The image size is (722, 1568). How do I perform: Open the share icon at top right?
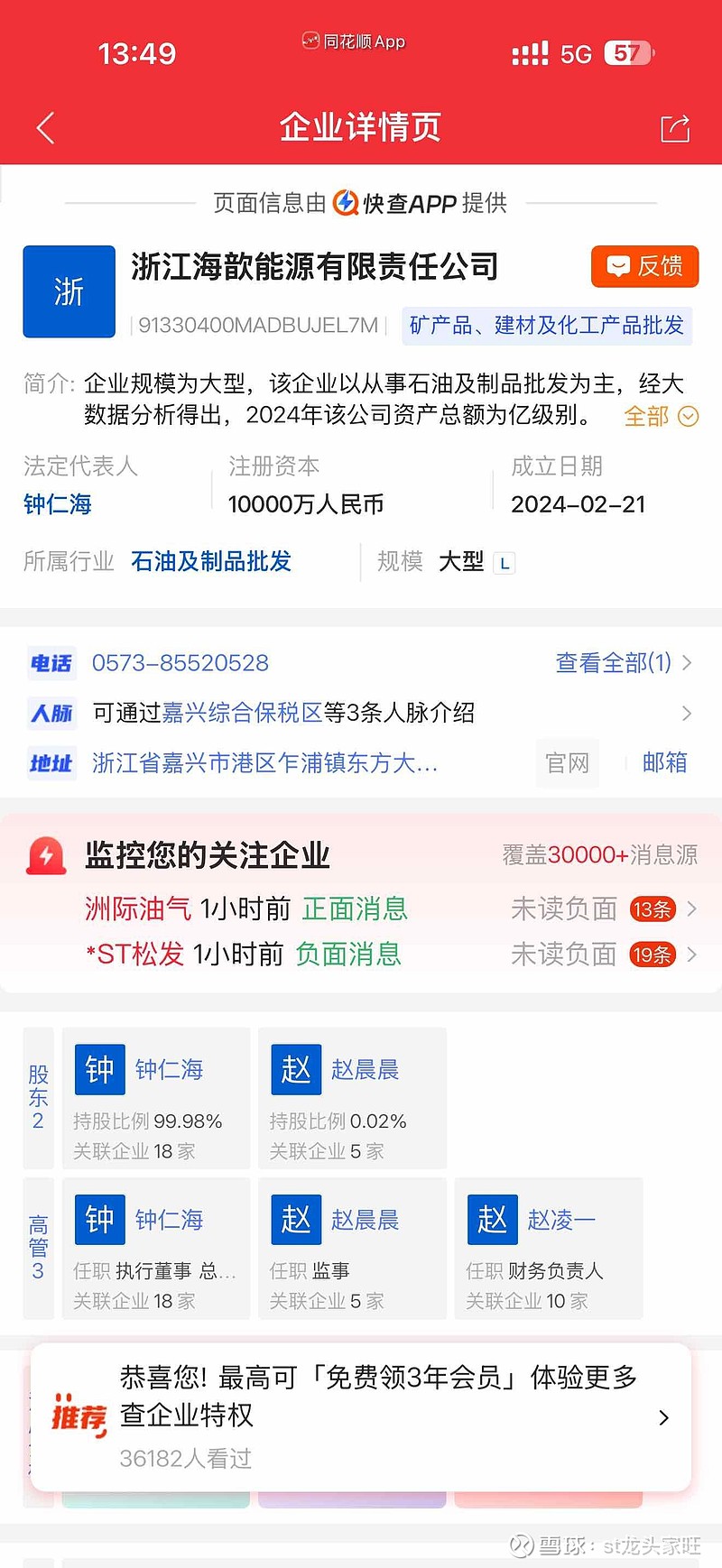point(675,127)
